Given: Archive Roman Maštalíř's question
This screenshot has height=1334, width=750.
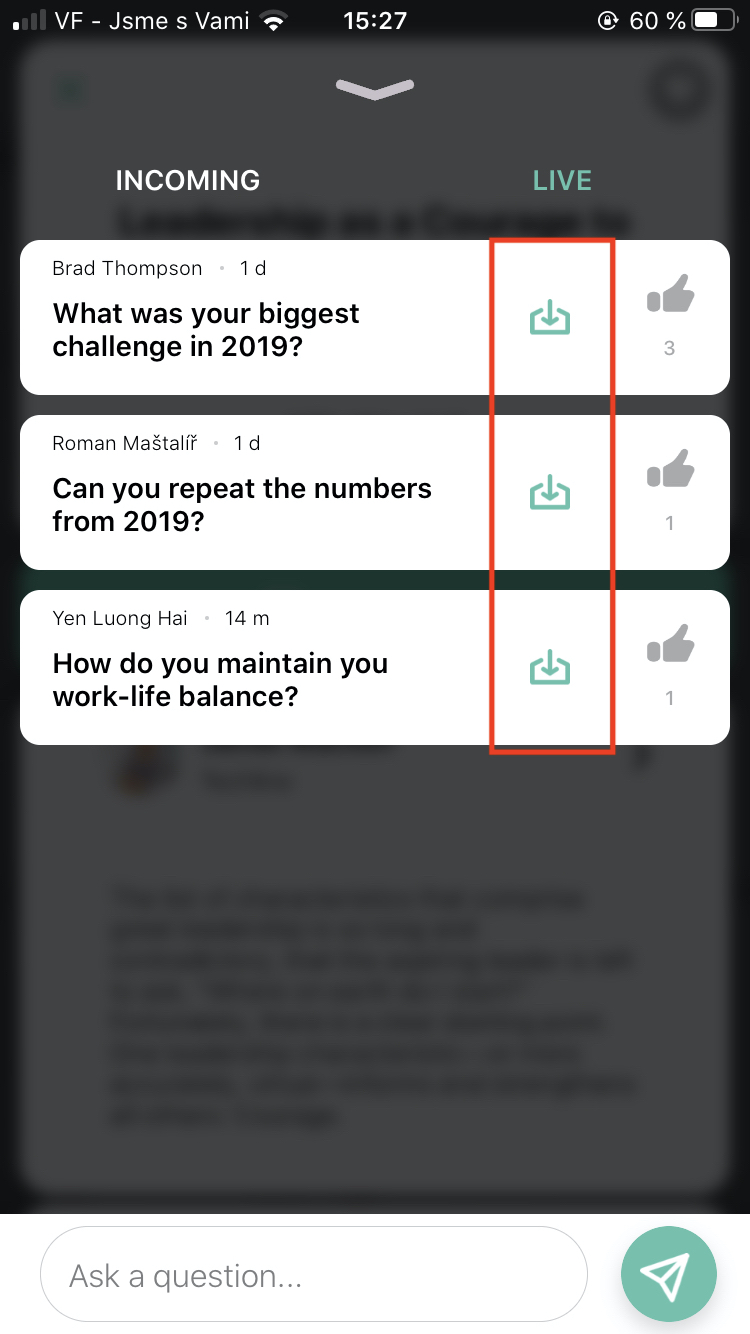Looking at the screenshot, I should (x=549, y=492).
